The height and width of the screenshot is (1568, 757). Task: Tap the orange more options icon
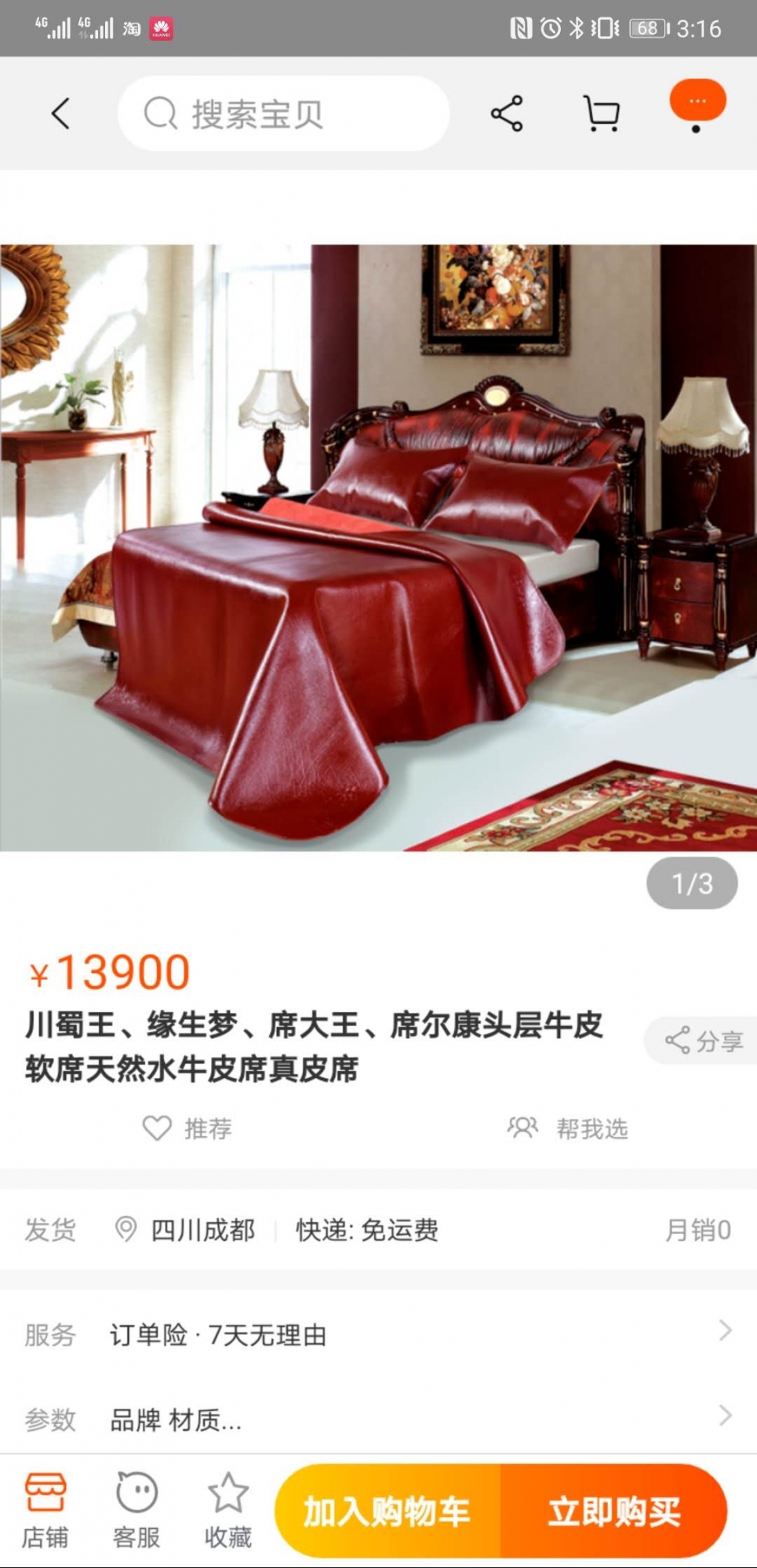point(698,102)
